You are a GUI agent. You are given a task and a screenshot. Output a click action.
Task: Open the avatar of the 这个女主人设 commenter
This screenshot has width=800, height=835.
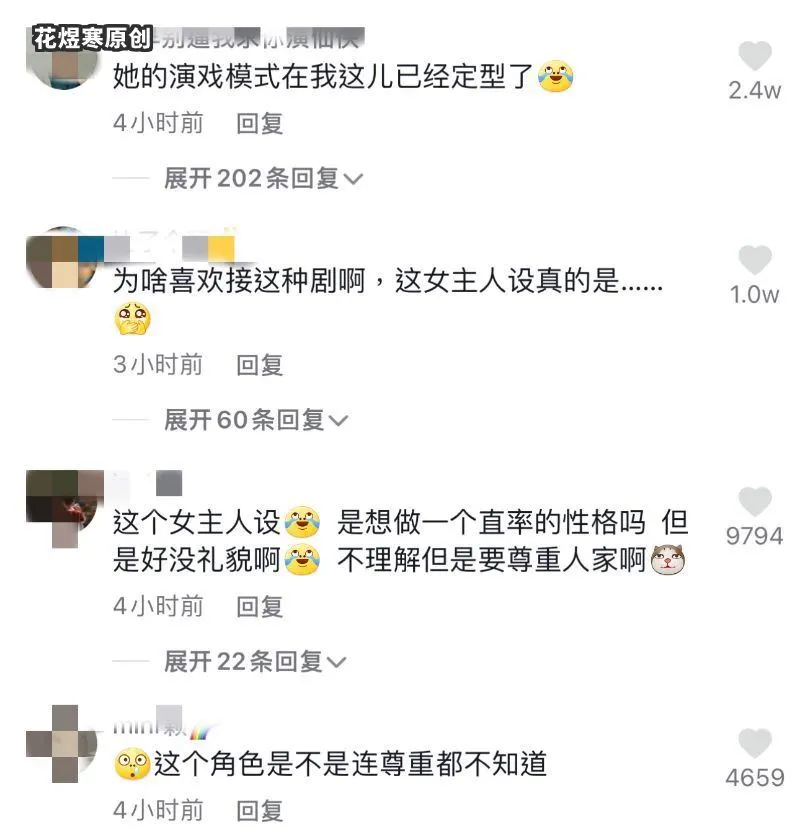tap(62, 502)
